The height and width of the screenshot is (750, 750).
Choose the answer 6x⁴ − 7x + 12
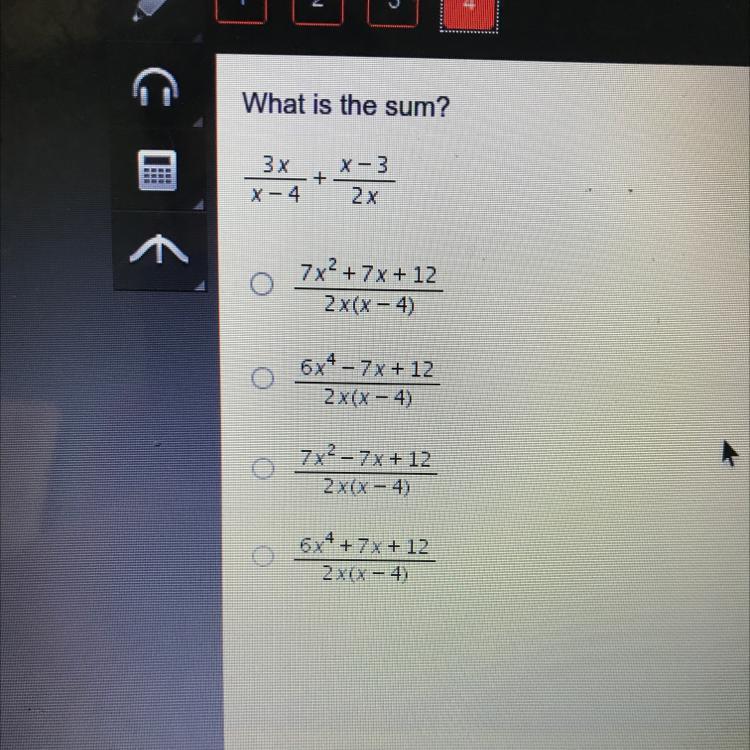(x=263, y=380)
